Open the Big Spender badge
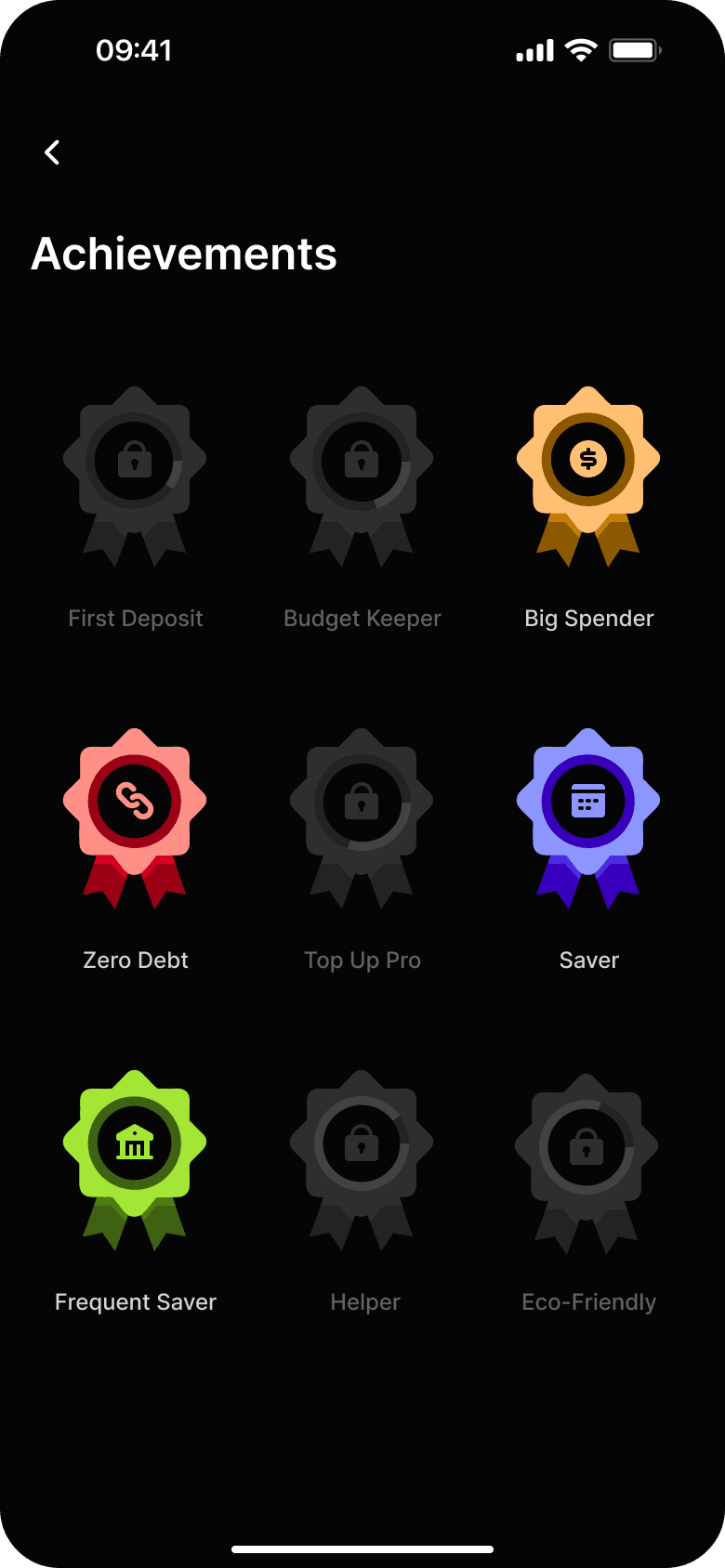 588,477
